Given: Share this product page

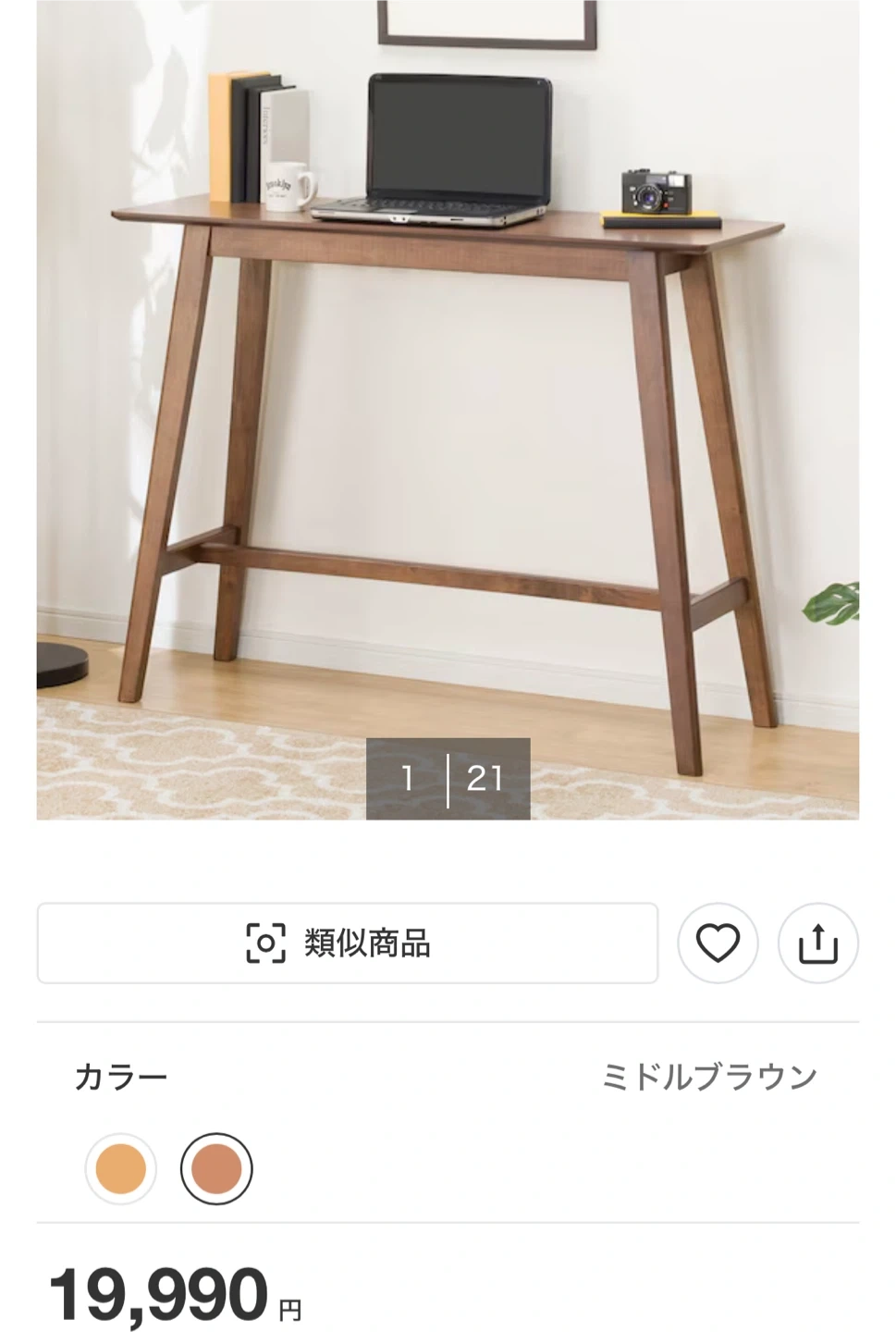Looking at the screenshot, I should pyautogui.click(x=817, y=943).
